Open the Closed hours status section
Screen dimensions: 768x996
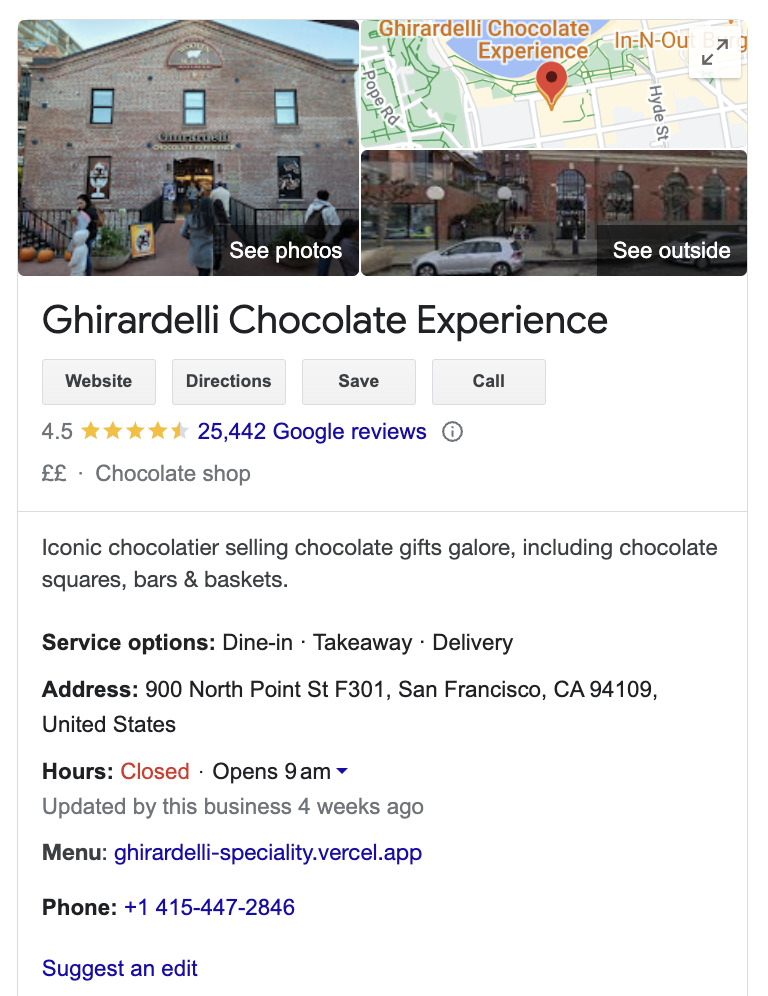(x=155, y=771)
